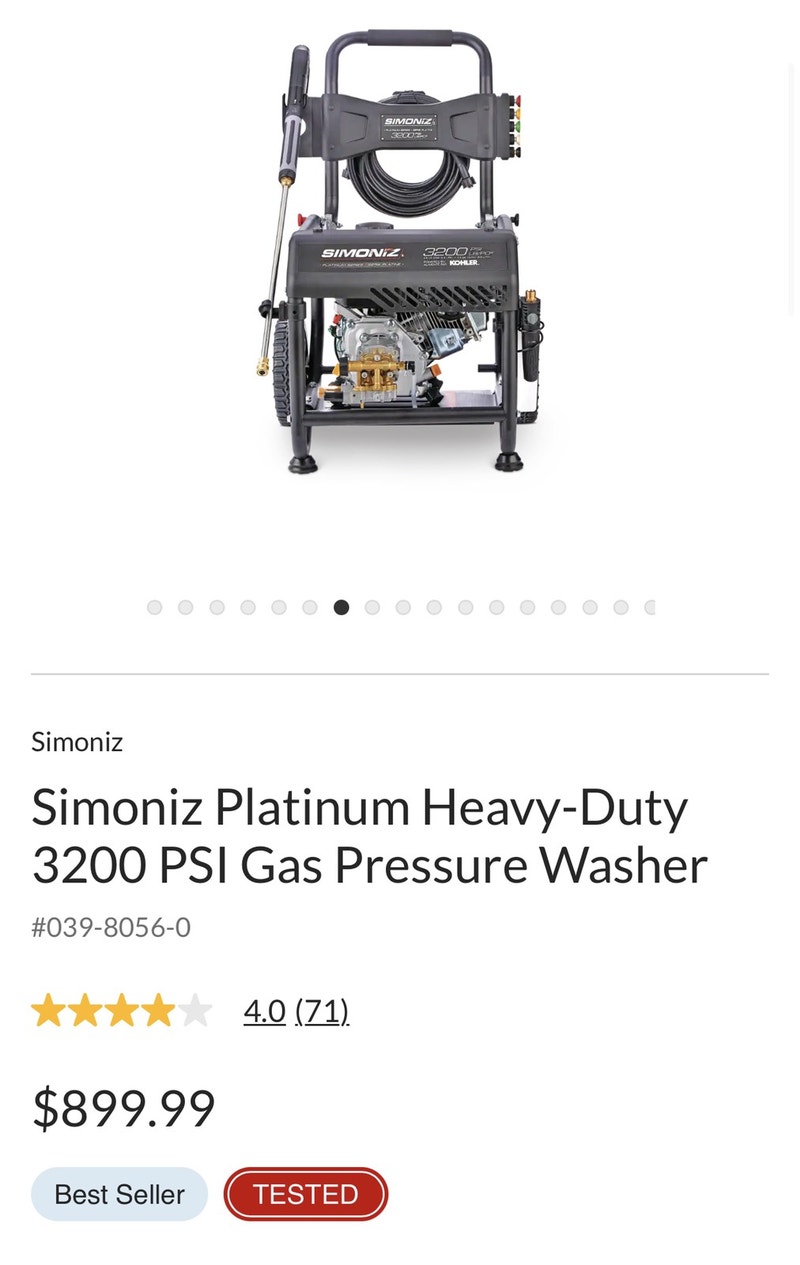
Task: Open the Simoniz brand page link
Action: pos(77,742)
